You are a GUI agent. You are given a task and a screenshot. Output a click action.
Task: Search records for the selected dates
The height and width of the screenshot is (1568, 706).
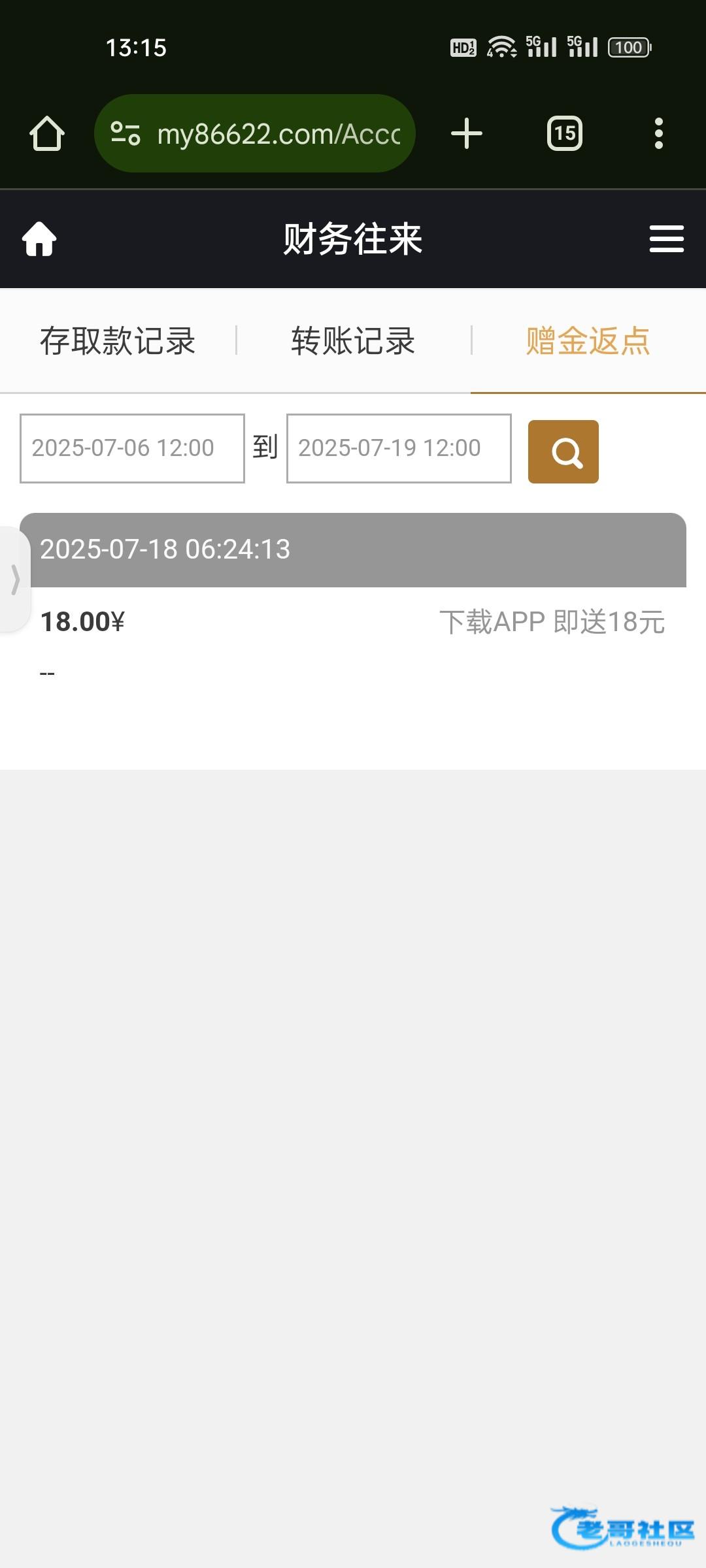563,452
